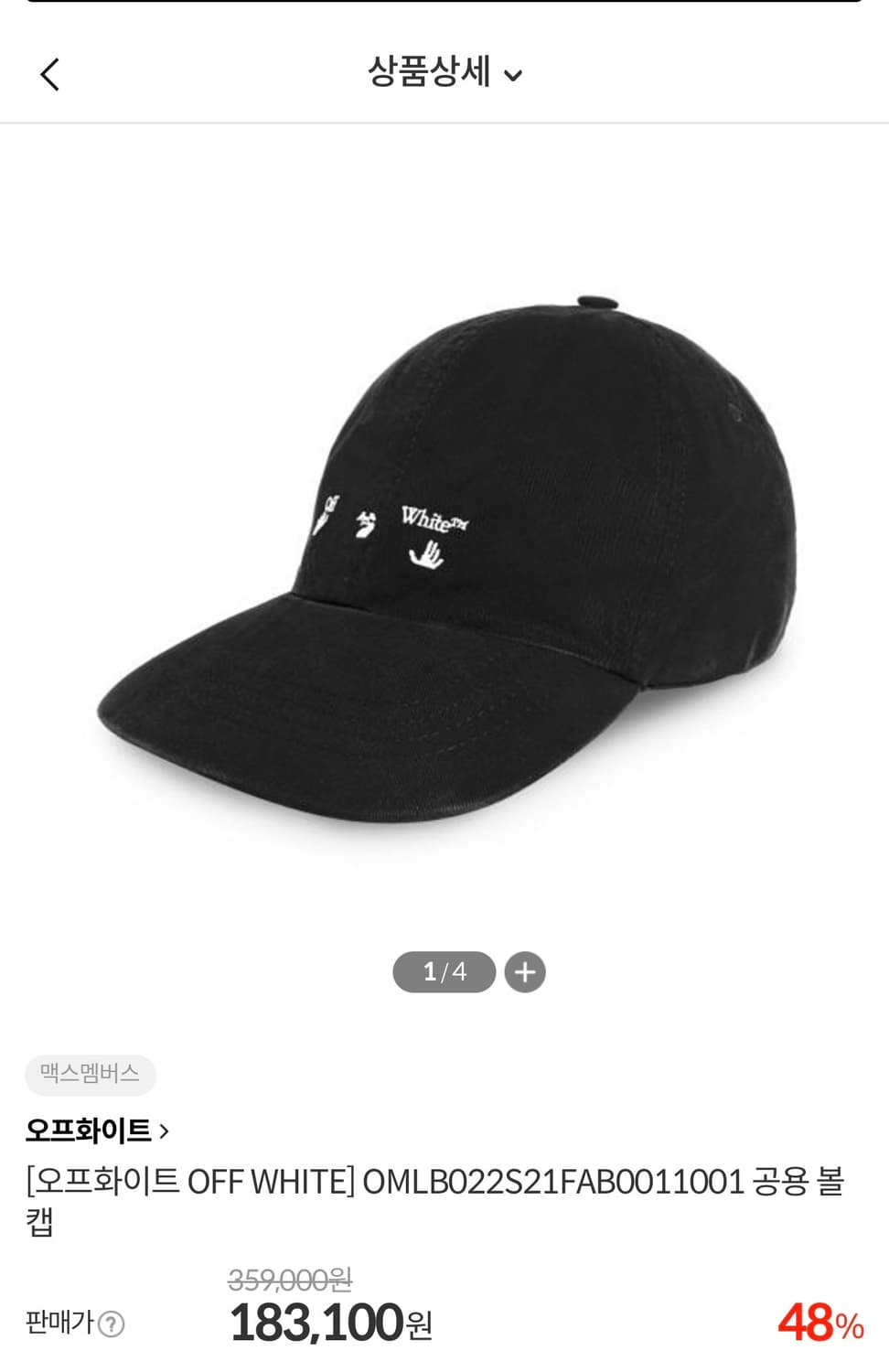Open the product image gallery via plus button

pos(525,971)
